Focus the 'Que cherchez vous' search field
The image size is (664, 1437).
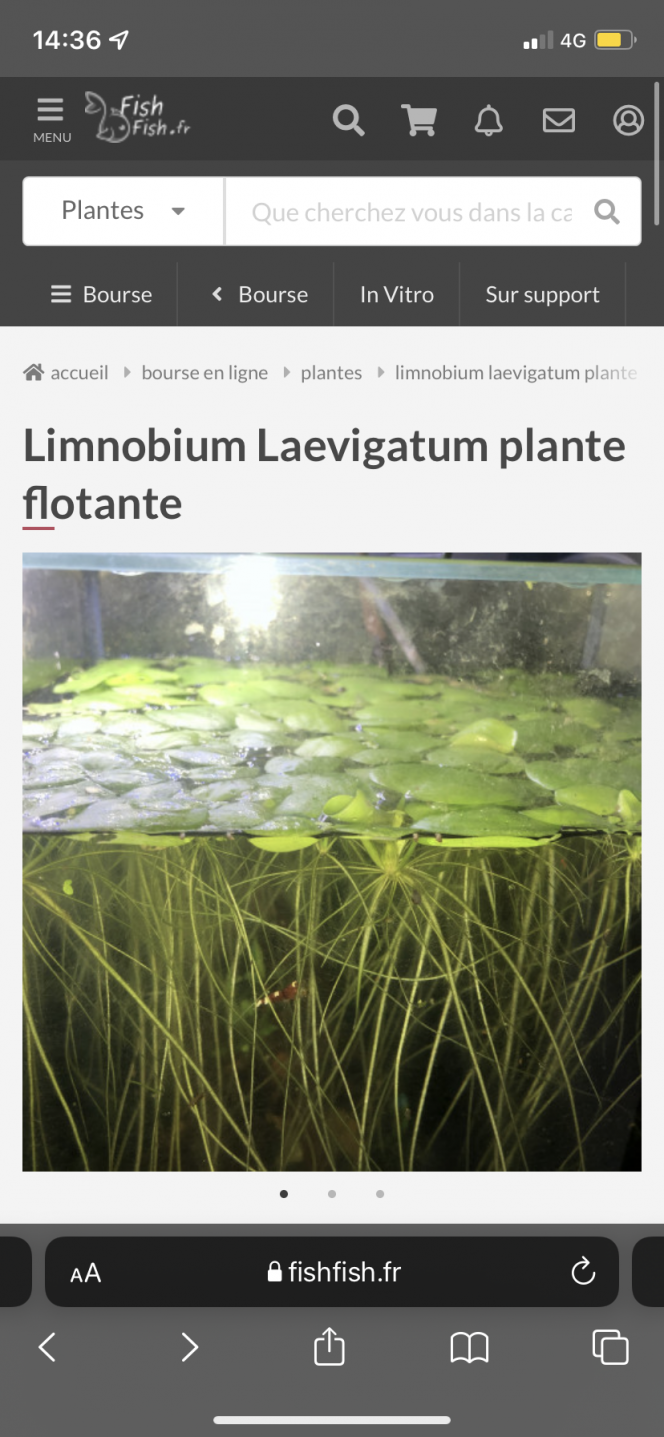pyautogui.click(x=410, y=212)
